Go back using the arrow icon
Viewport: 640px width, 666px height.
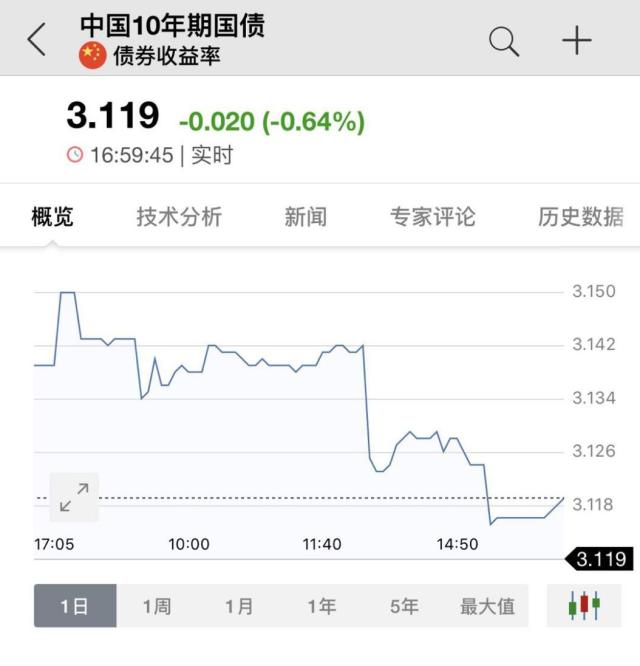(37, 40)
